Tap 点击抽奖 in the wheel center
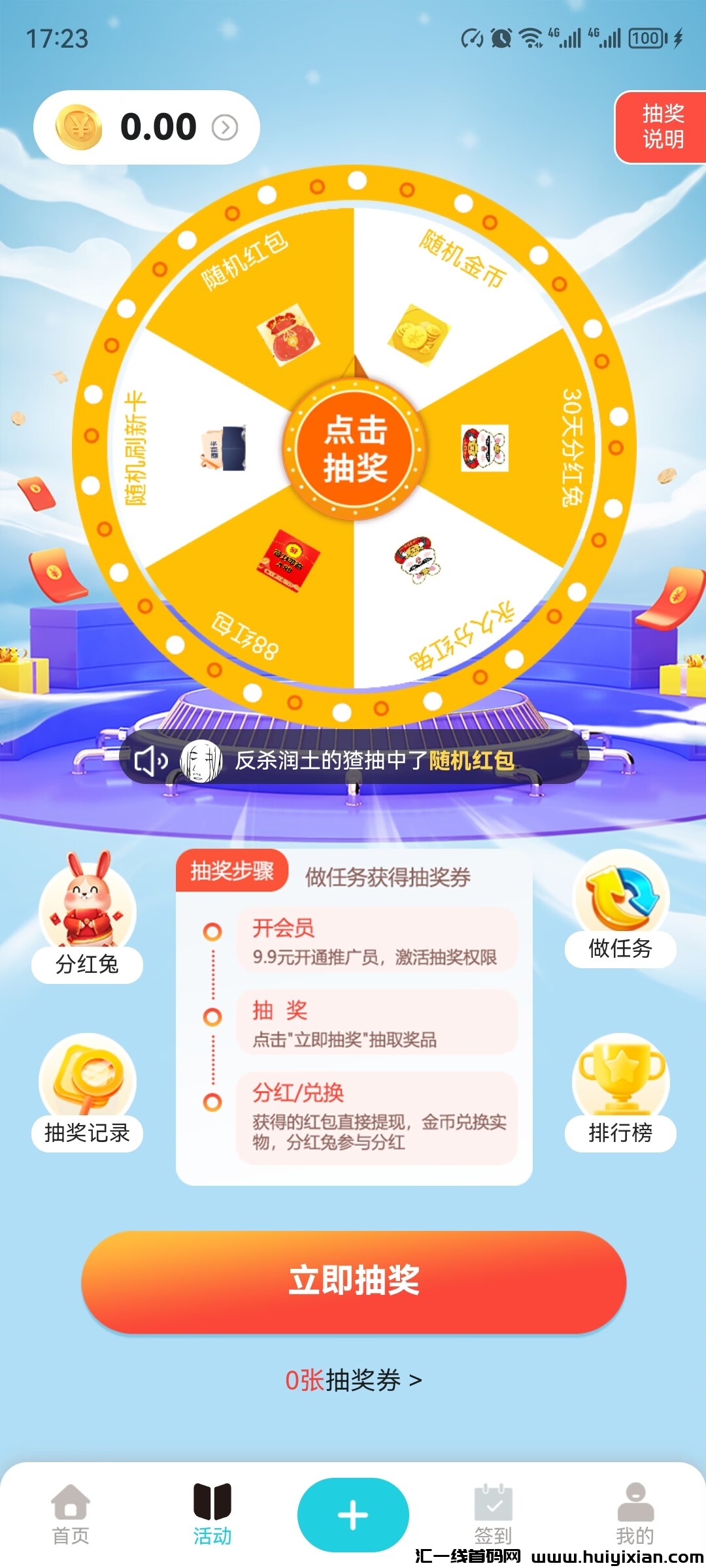706x1568 pixels. pos(355,449)
